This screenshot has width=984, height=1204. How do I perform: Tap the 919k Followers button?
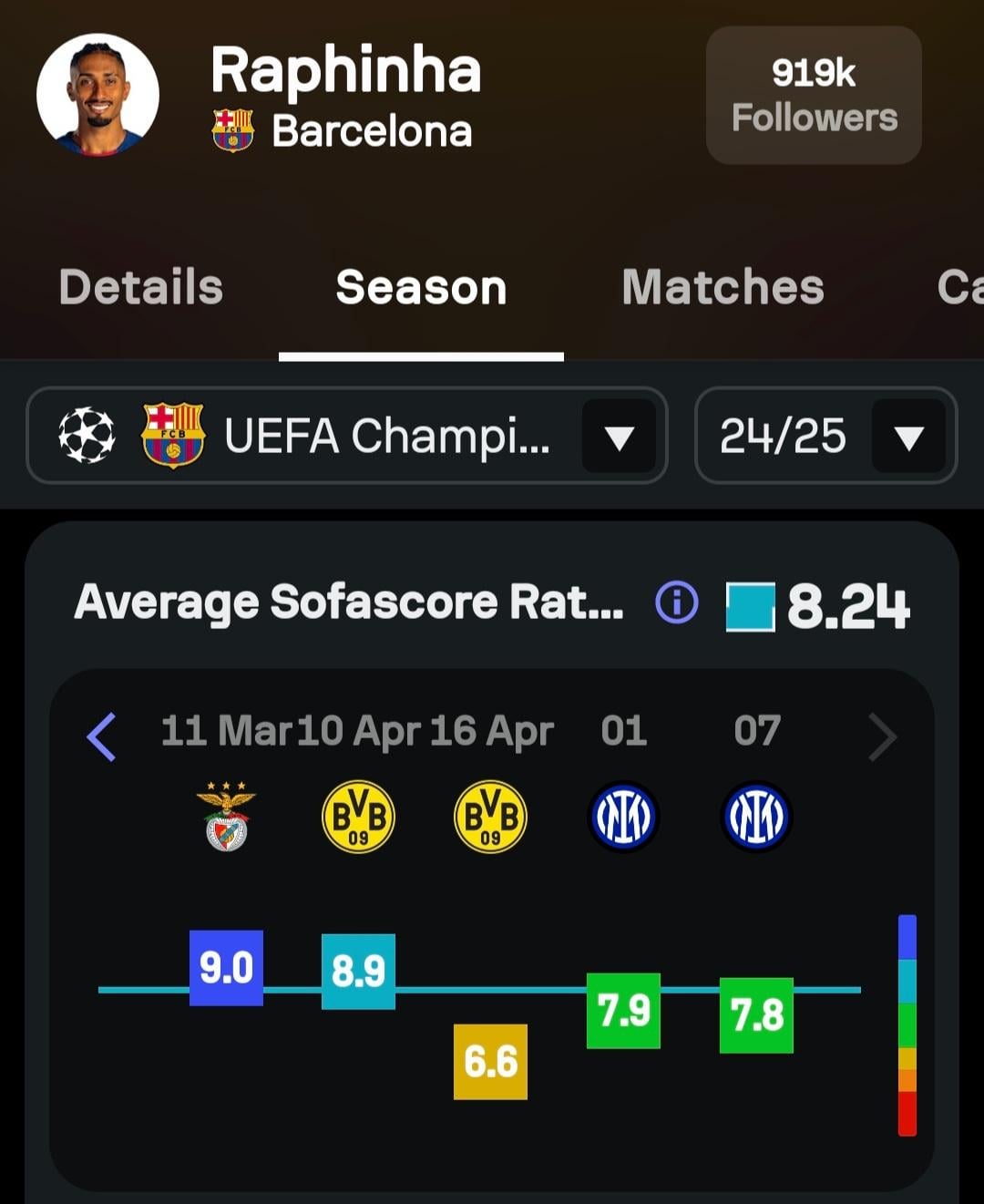(814, 96)
